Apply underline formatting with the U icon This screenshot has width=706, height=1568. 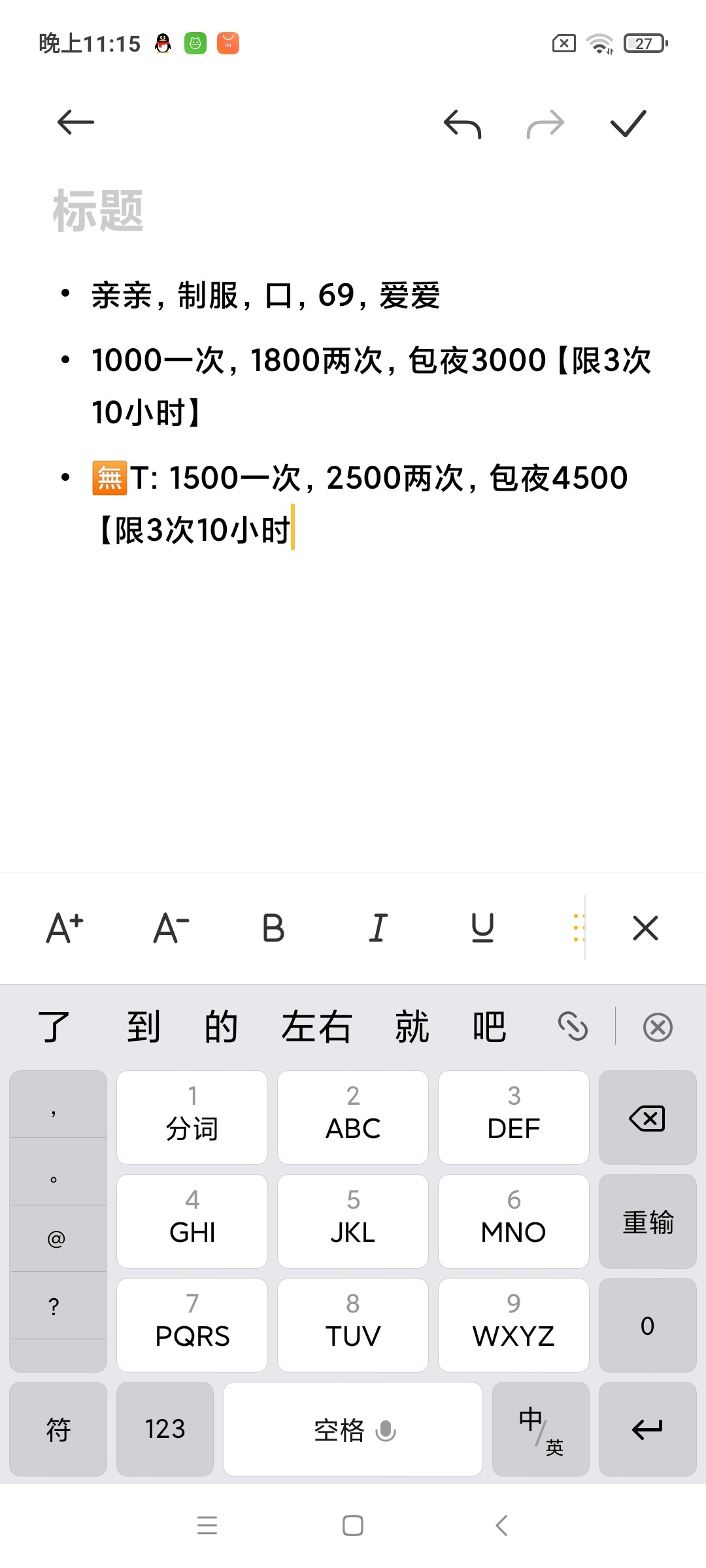[x=482, y=928]
